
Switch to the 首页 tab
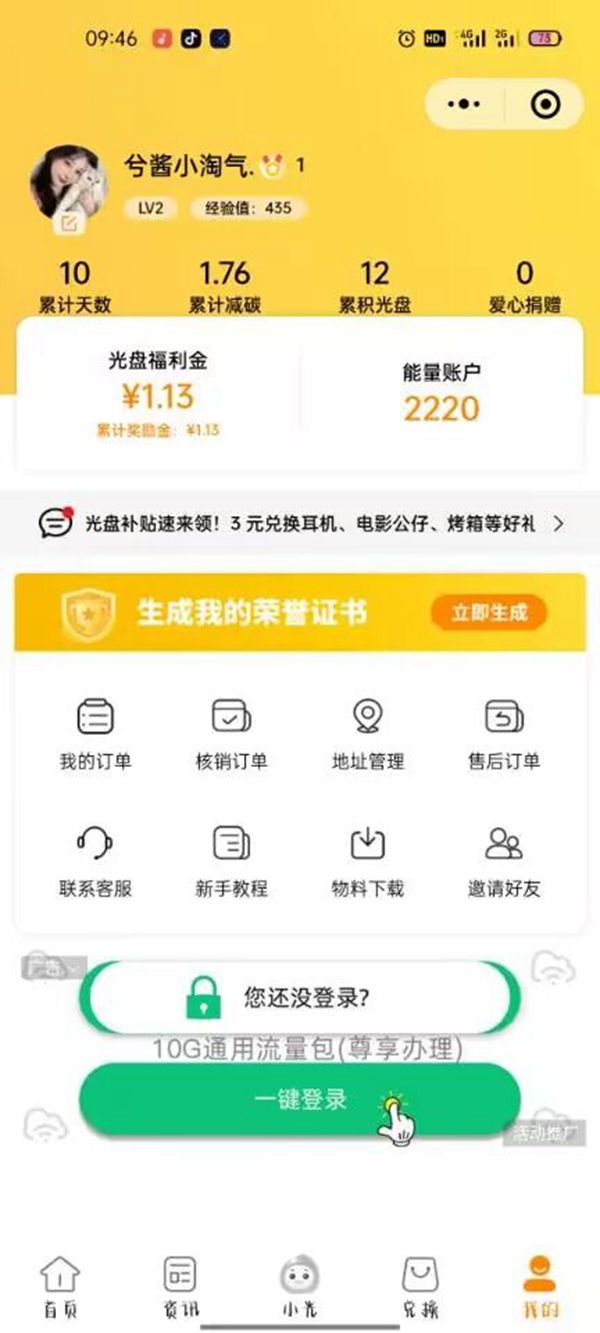(59, 1286)
